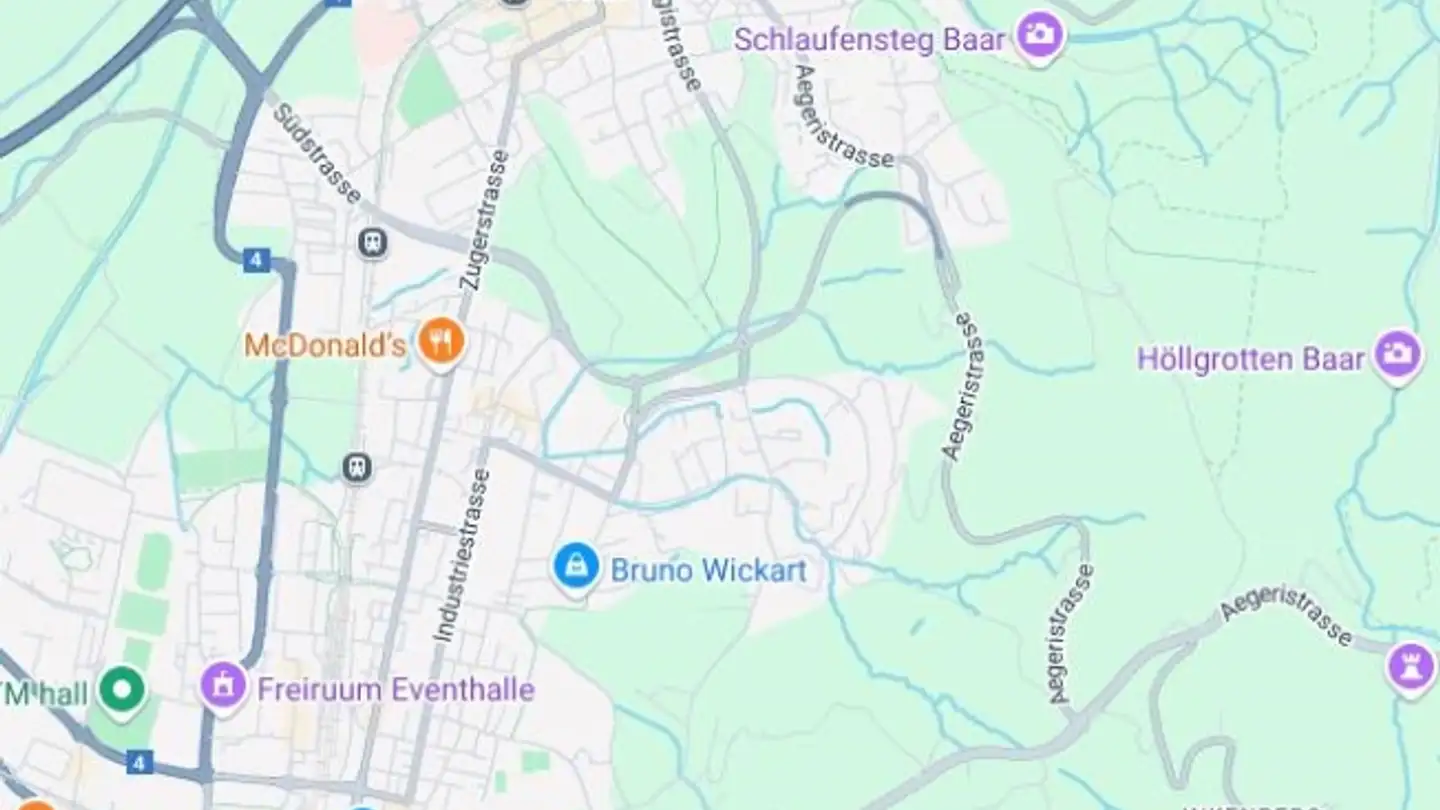Open the castle marker on Aegeristrasse

pos(1411,668)
